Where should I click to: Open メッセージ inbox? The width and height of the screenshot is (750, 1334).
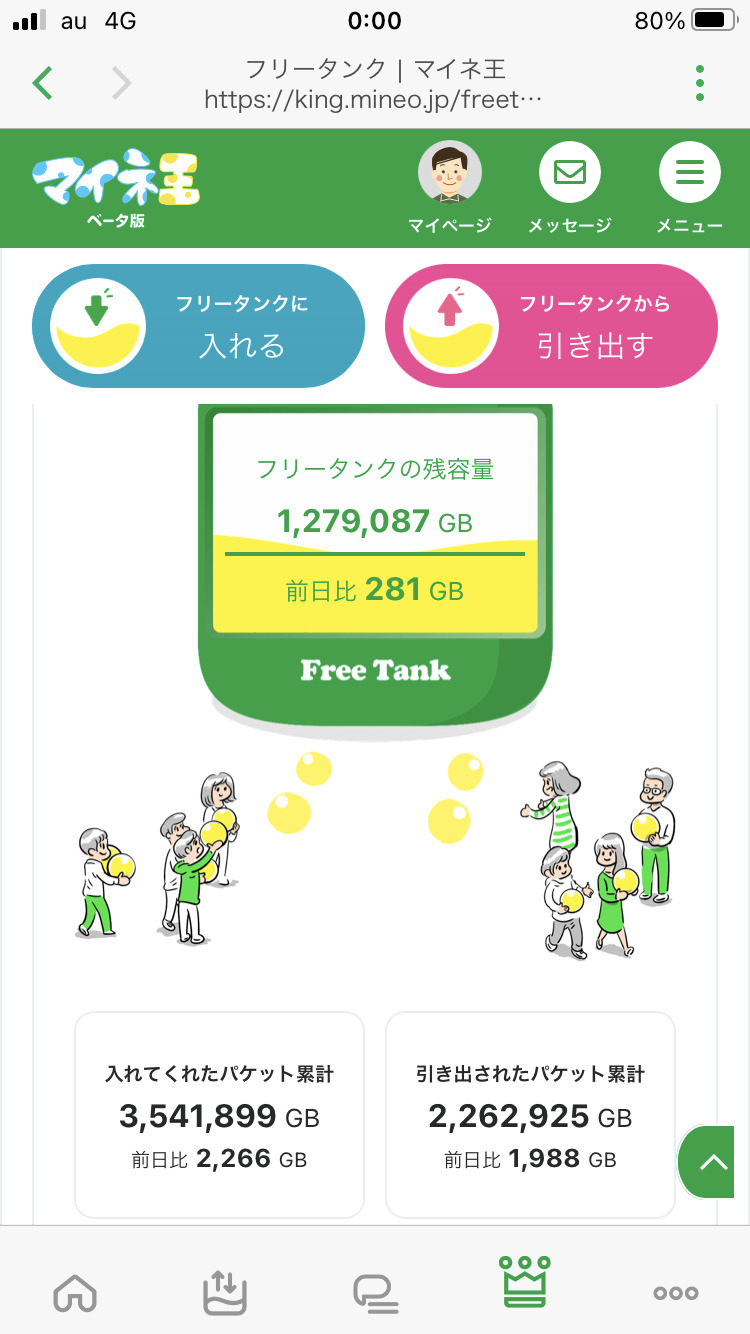[569, 186]
